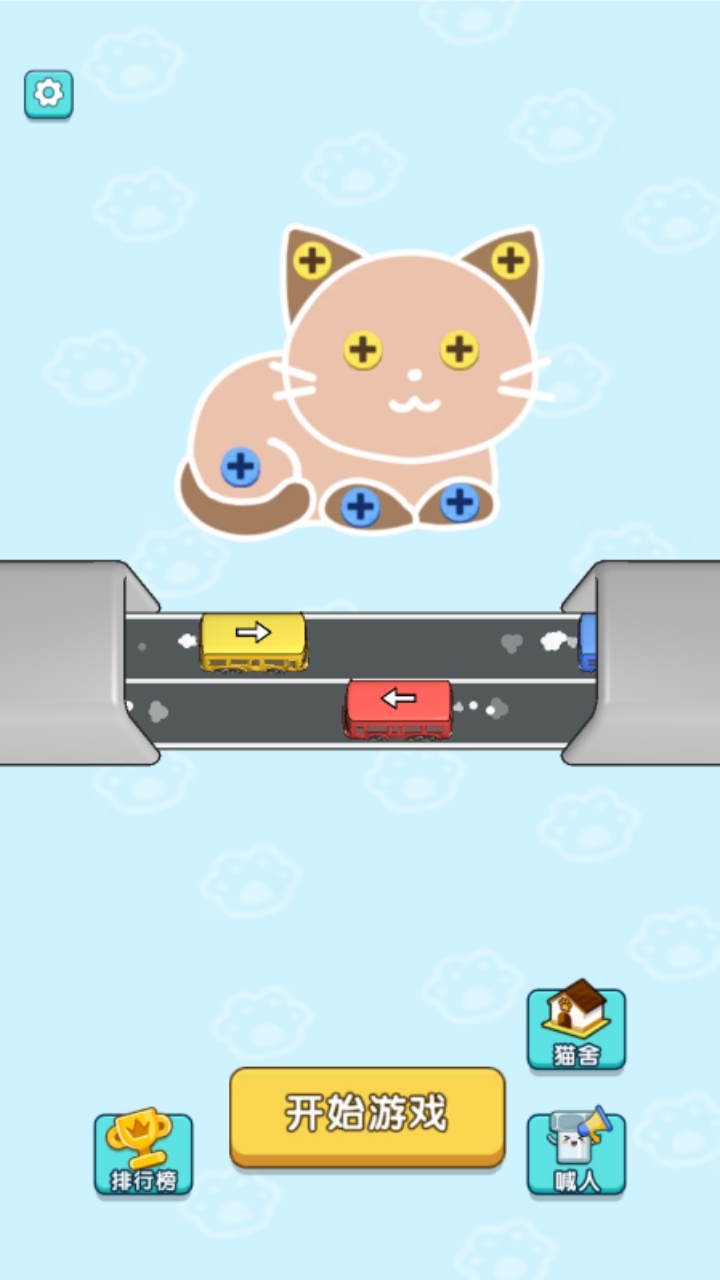The image size is (720, 1280).
Task: Open the settings gear
Action: pyautogui.click(x=48, y=94)
